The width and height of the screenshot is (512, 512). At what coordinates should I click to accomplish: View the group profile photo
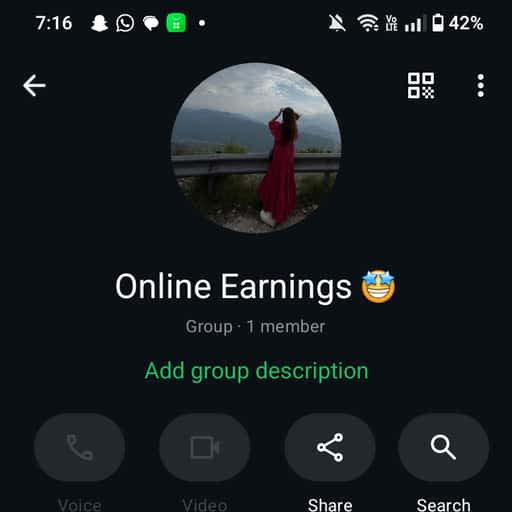tap(256, 148)
